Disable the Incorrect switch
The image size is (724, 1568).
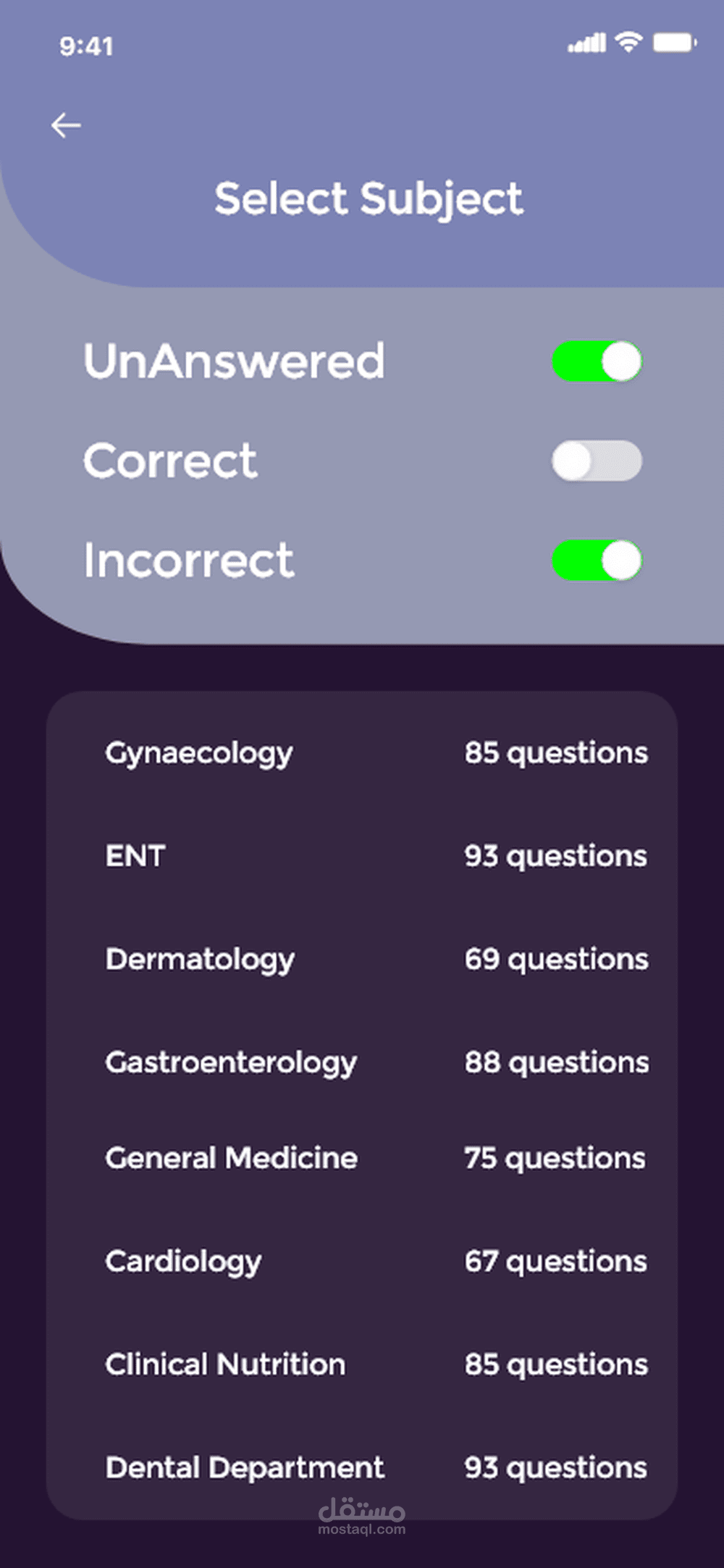point(597,560)
